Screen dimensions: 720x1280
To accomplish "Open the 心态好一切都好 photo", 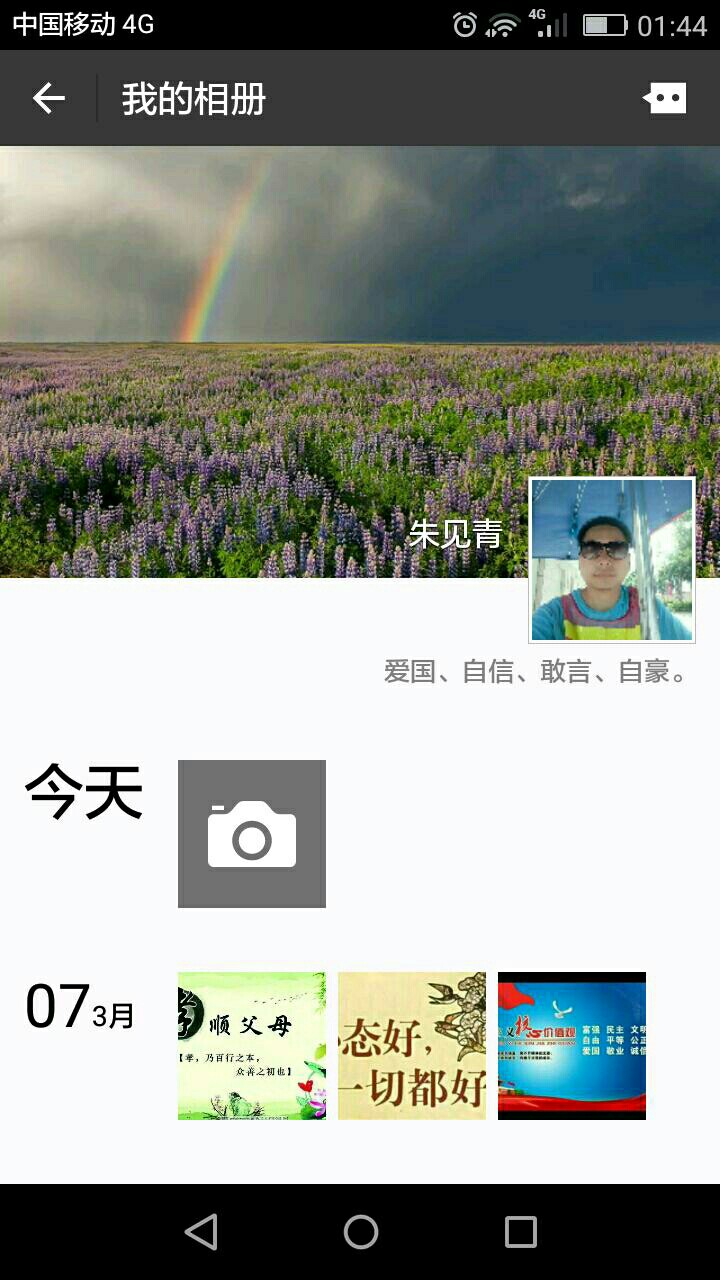I will pos(412,1046).
